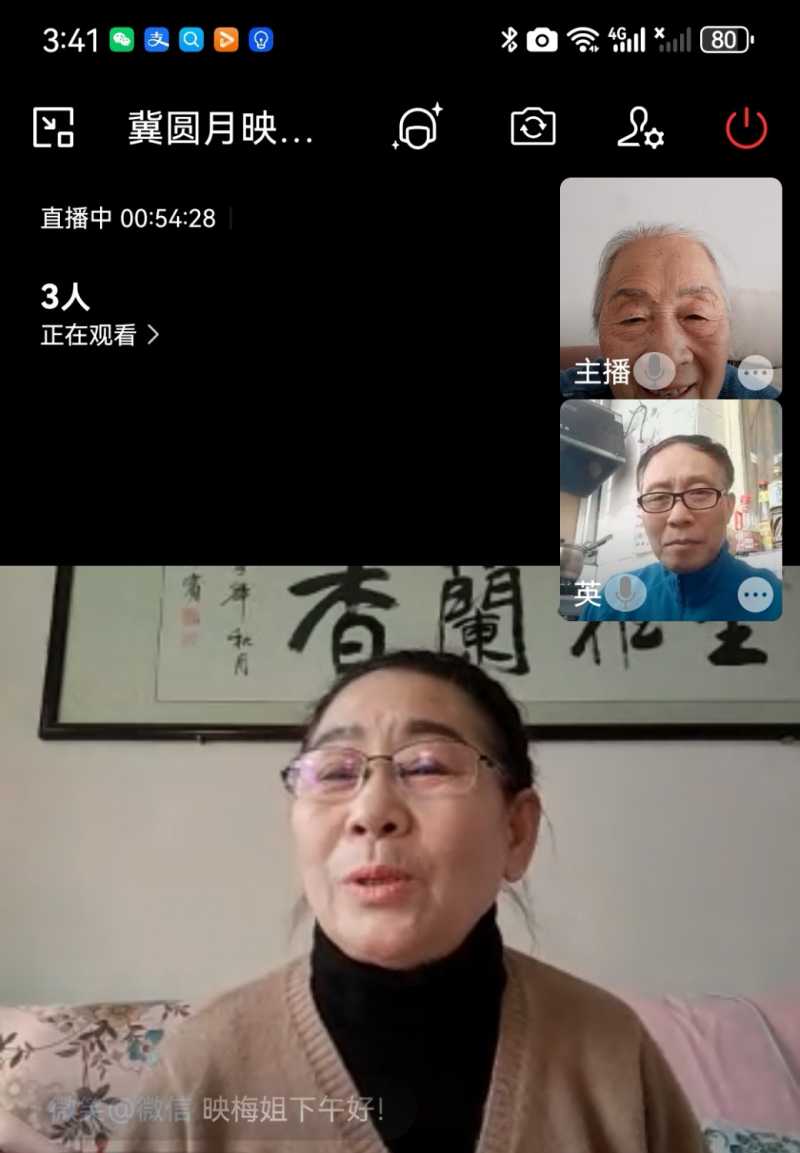
Task: Open the 冀圆月映 stream title
Action: coord(220,129)
